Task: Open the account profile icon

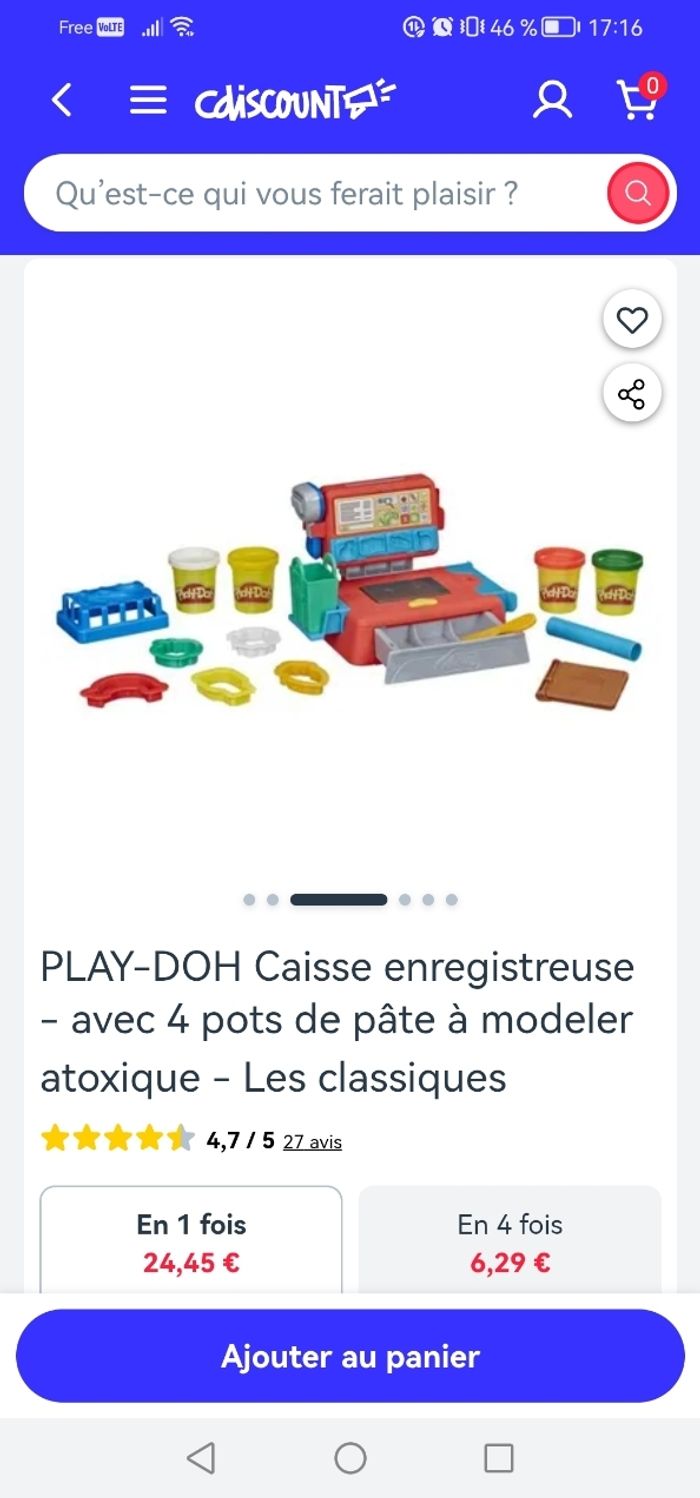Action: (x=552, y=100)
